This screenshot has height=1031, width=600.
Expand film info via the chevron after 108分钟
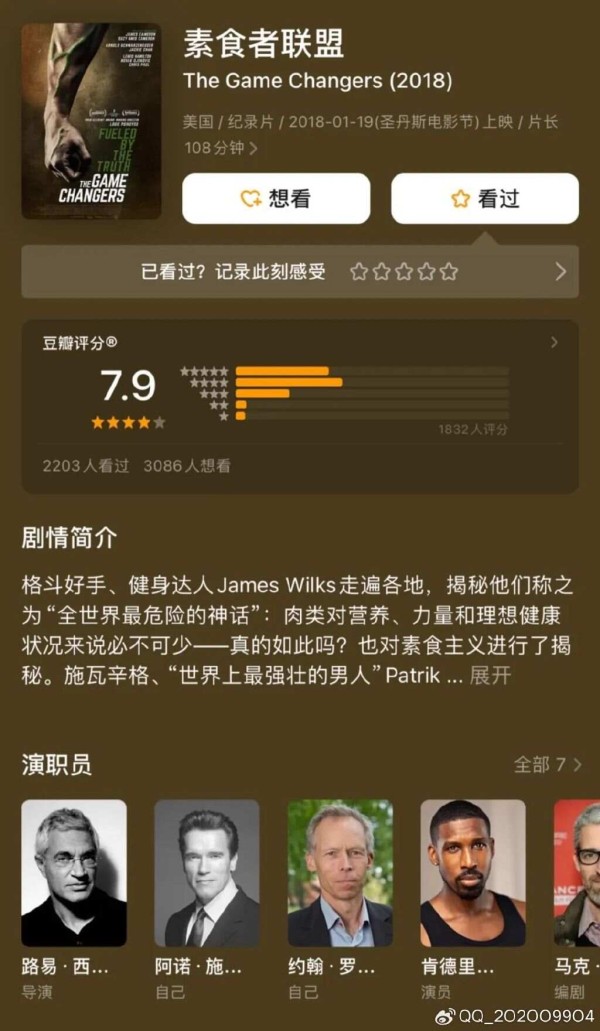[253, 149]
